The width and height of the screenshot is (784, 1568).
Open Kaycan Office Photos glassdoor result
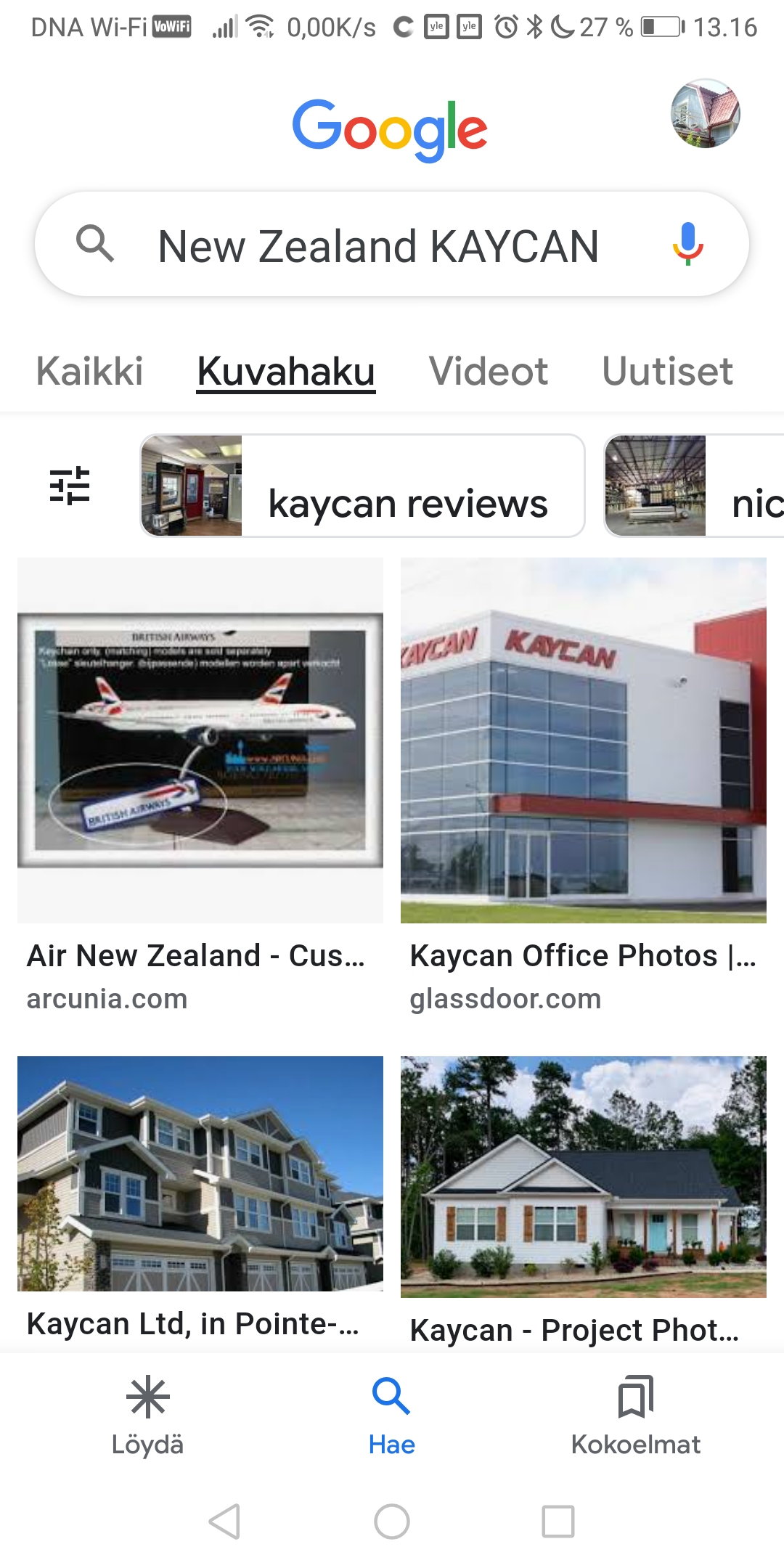point(583,740)
